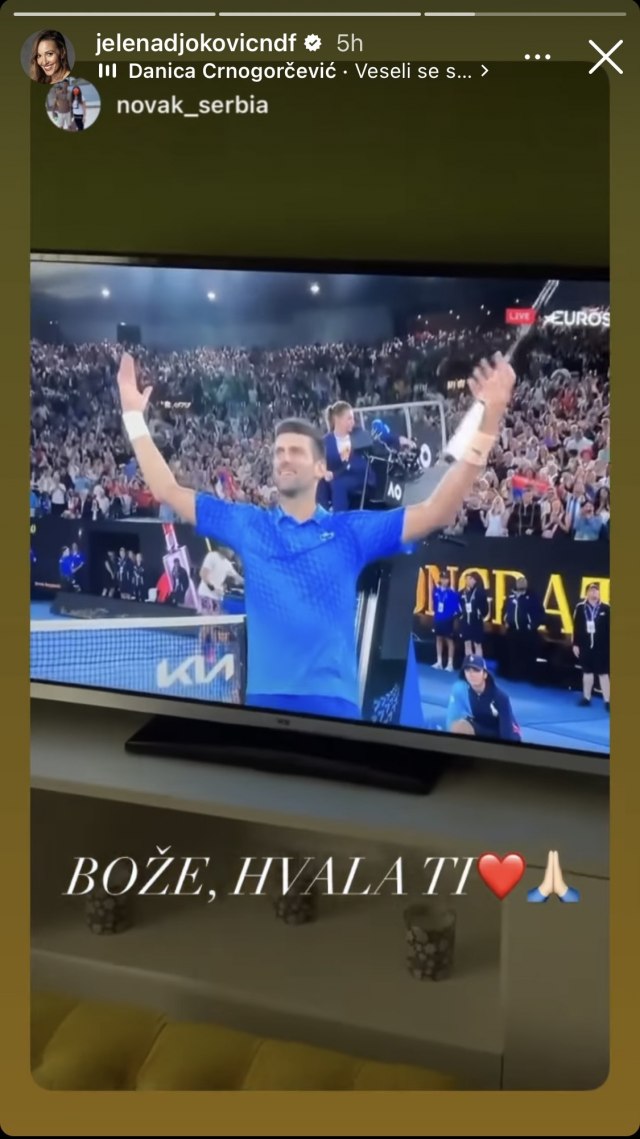This screenshot has height=1139, width=640.
Task: Open jelenadjokovicndf's profile picture
Action: point(48,55)
